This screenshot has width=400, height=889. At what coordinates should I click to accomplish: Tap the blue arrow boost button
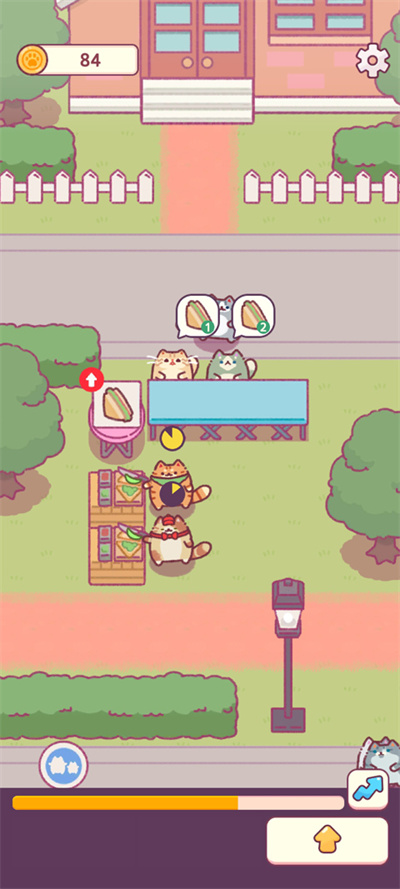[x=368, y=789]
